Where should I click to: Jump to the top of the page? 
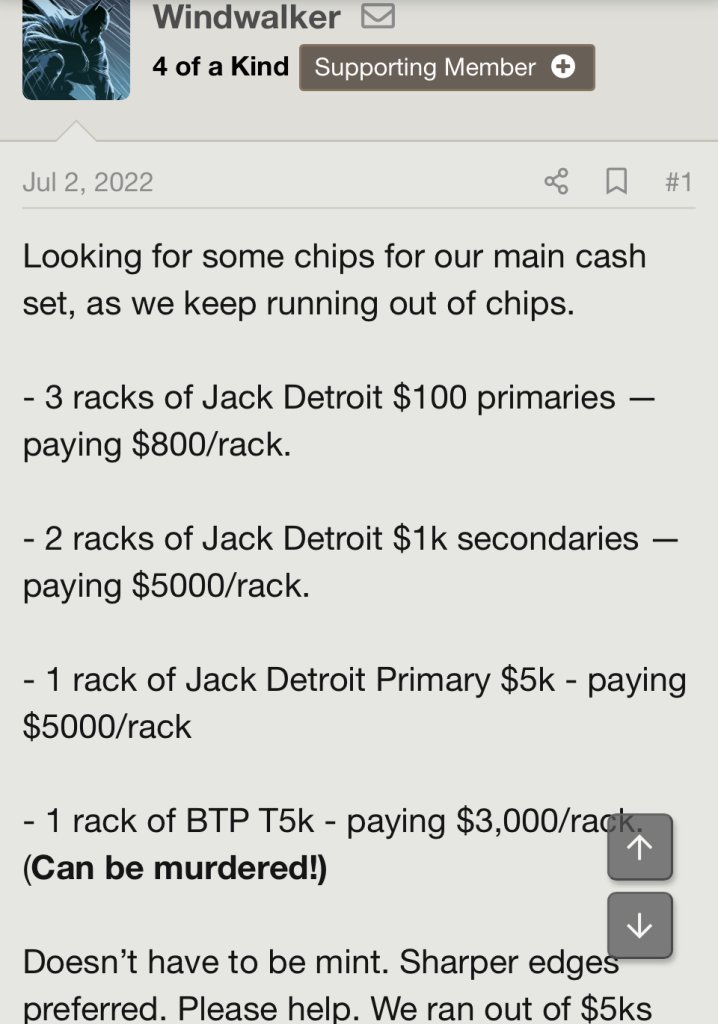639,847
